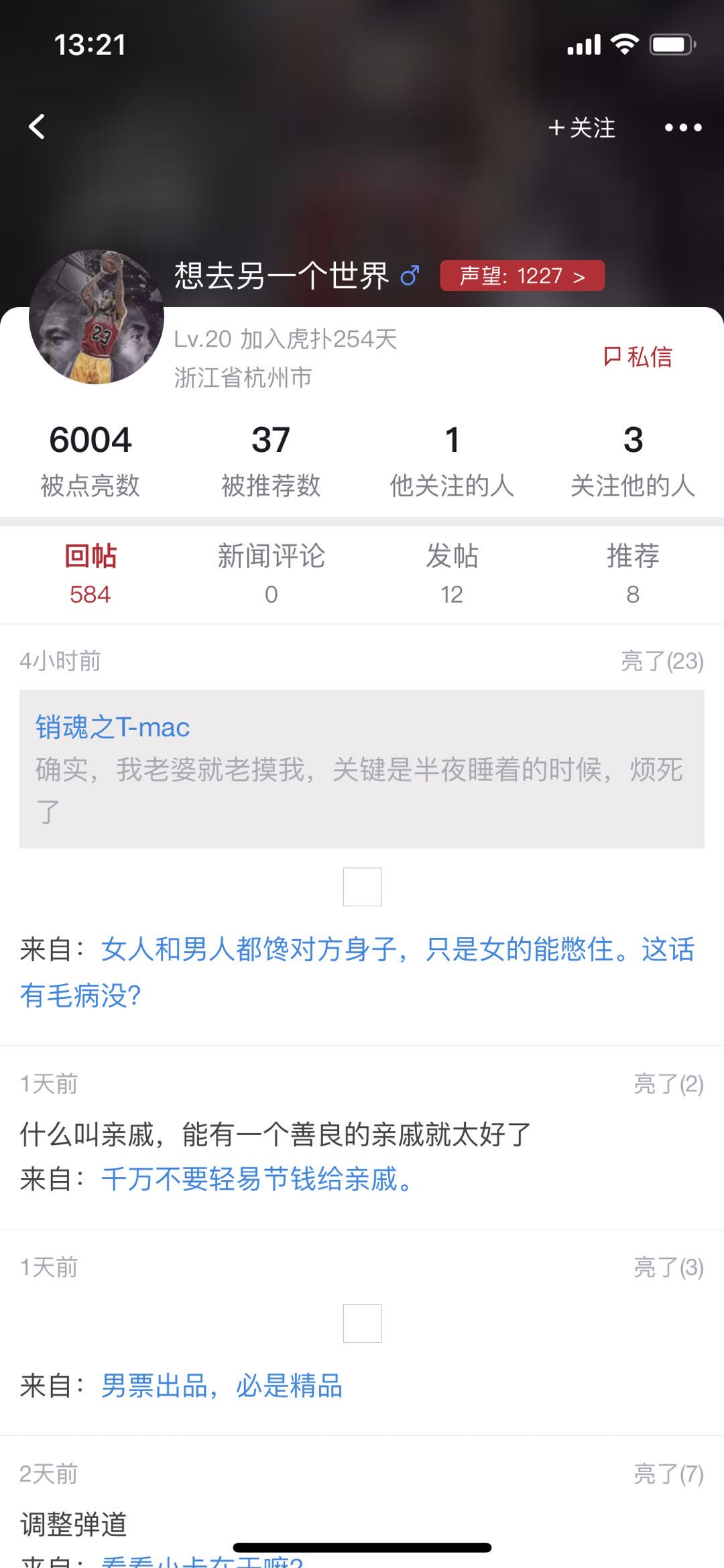
Task: View image placeholder above 男票出品 link
Action: pyautogui.click(x=362, y=1323)
